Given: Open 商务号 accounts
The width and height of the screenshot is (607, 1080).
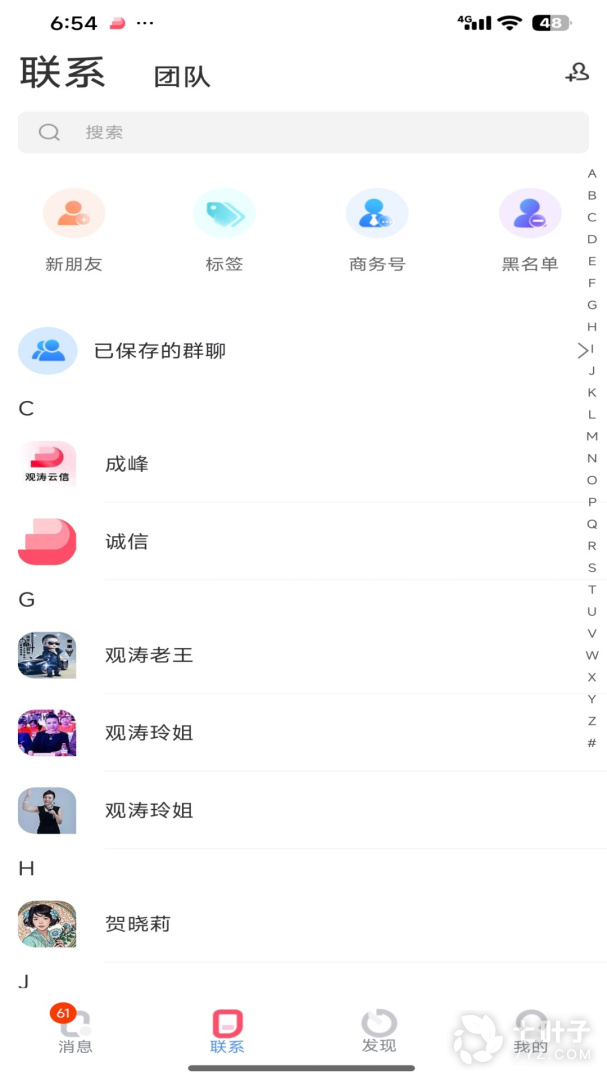Looking at the screenshot, I should coord(377,230).
